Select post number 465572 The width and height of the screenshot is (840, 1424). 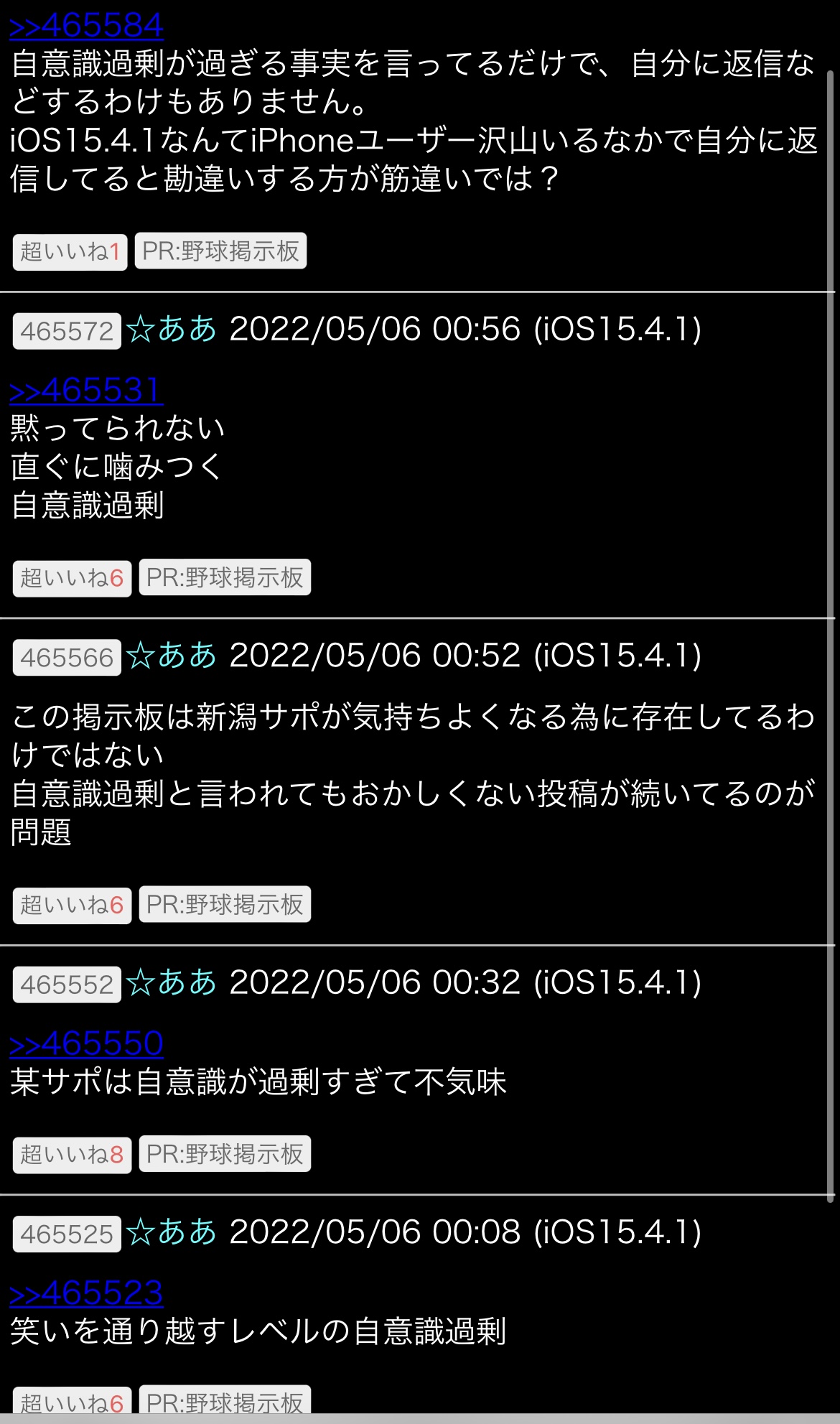[67, 331]
